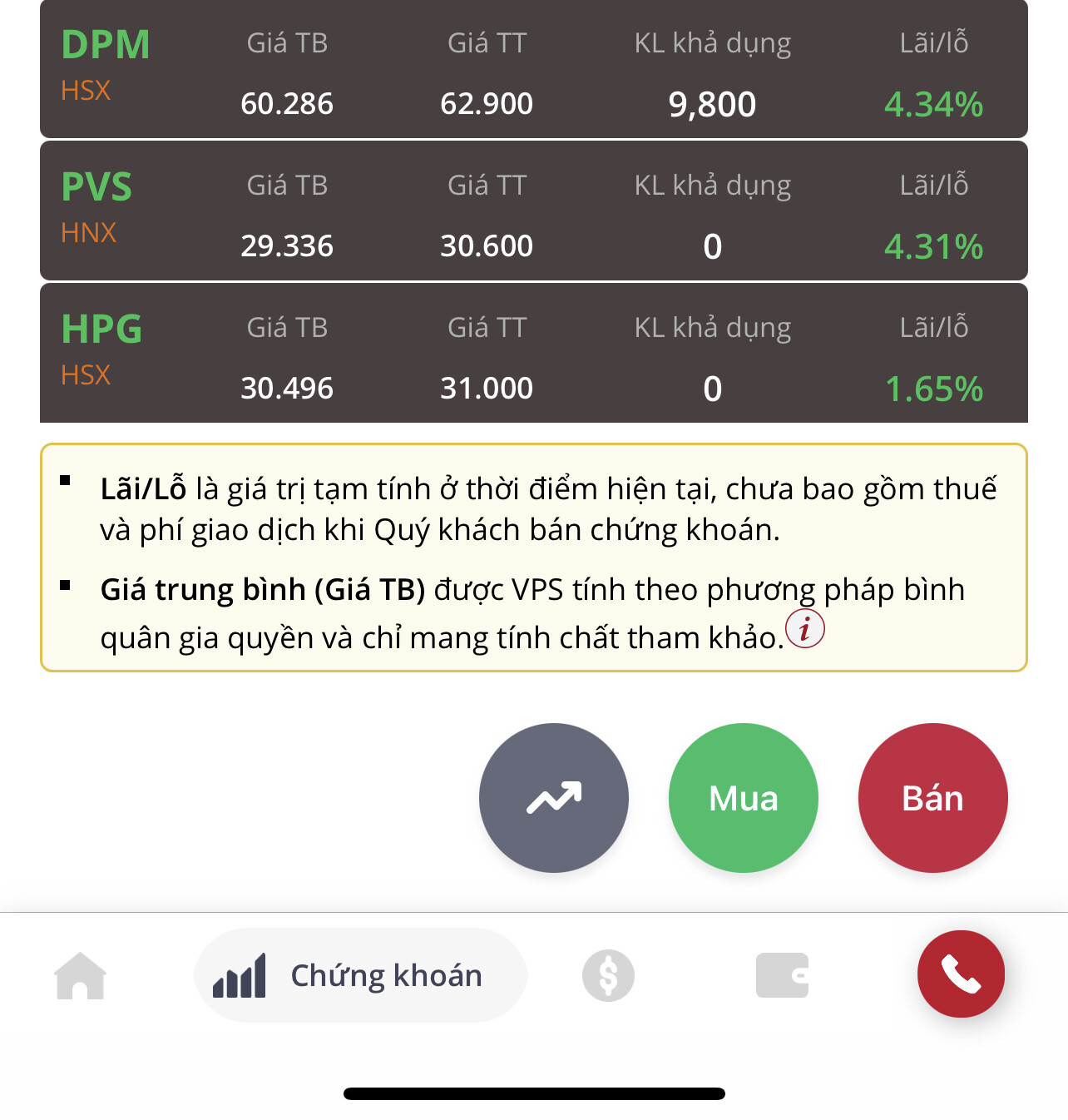The width and height of the screenshot is (1068, 1120).
Task: Open the trend chart floating button
Action: point(554,798)
